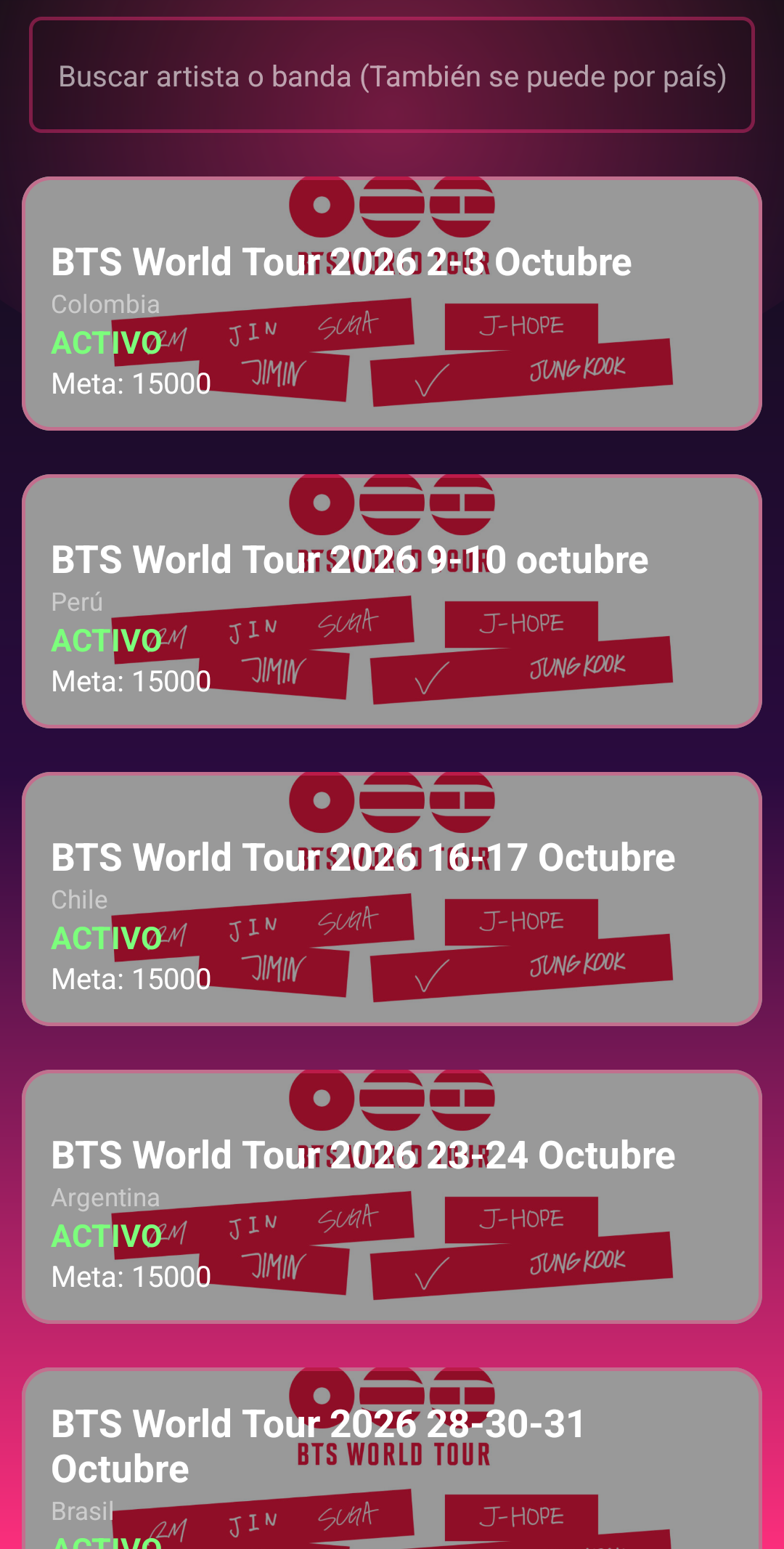Open the BTS World Tour Perú card
Image resolution: width=784 pixels, height=1549 pixels.
point(392,601)
